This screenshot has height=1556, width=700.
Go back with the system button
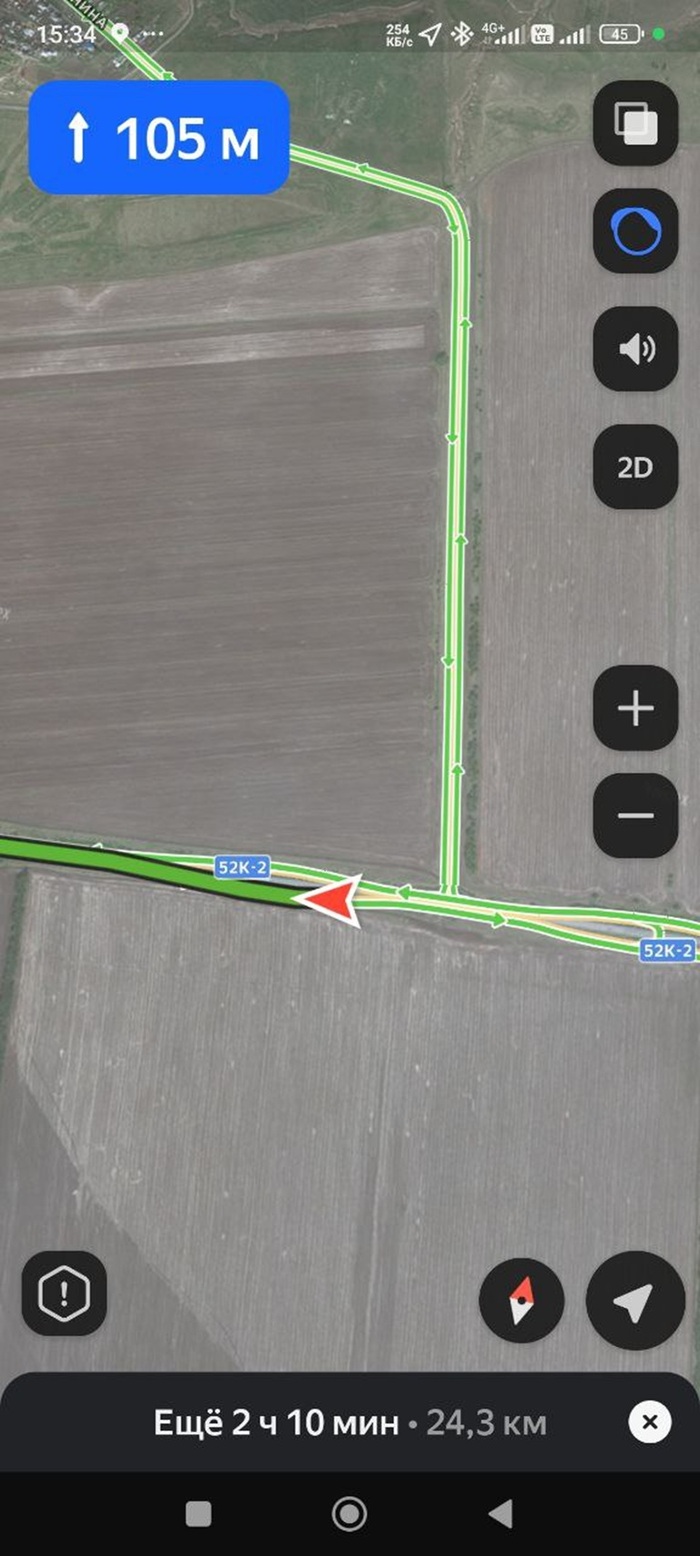click(501, 1513)
